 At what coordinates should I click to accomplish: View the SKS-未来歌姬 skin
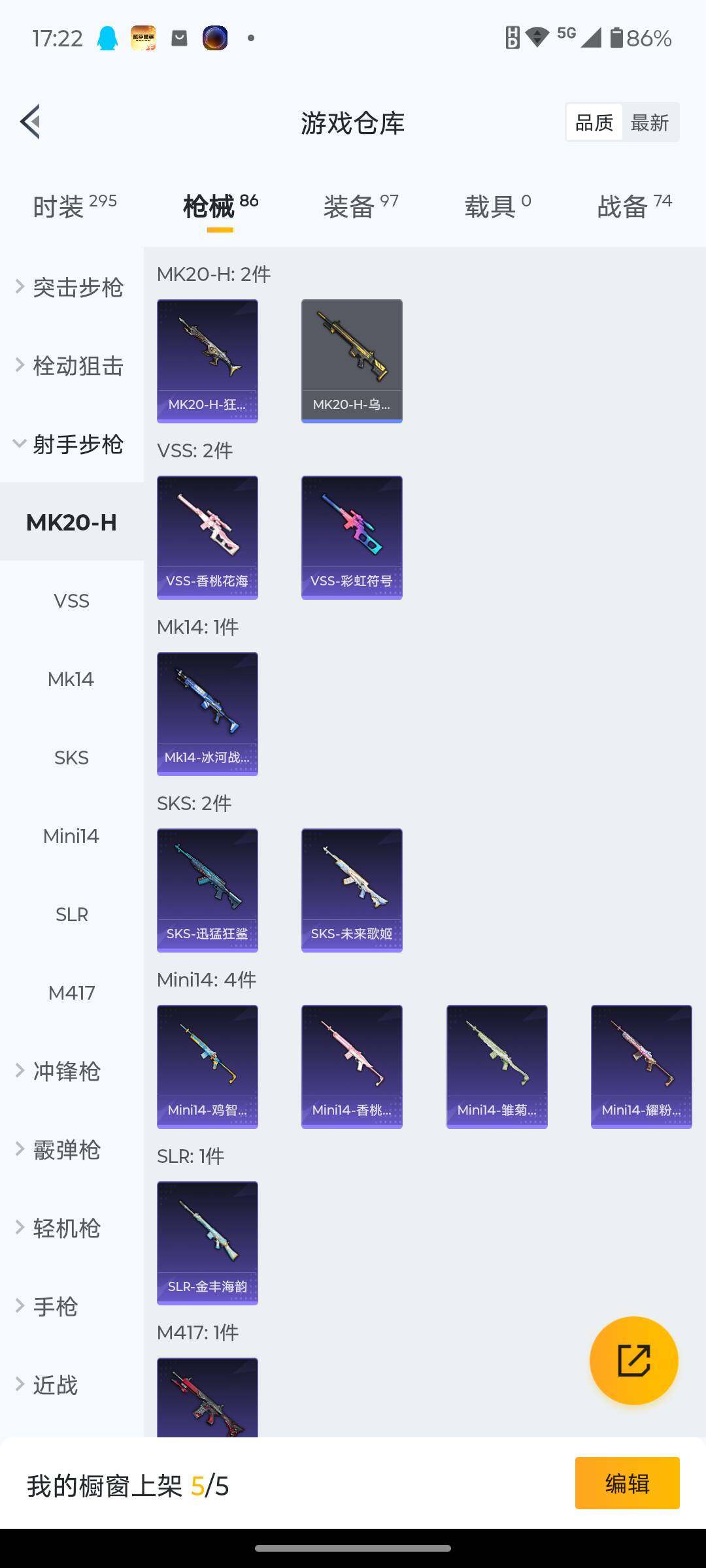(352, 890)
